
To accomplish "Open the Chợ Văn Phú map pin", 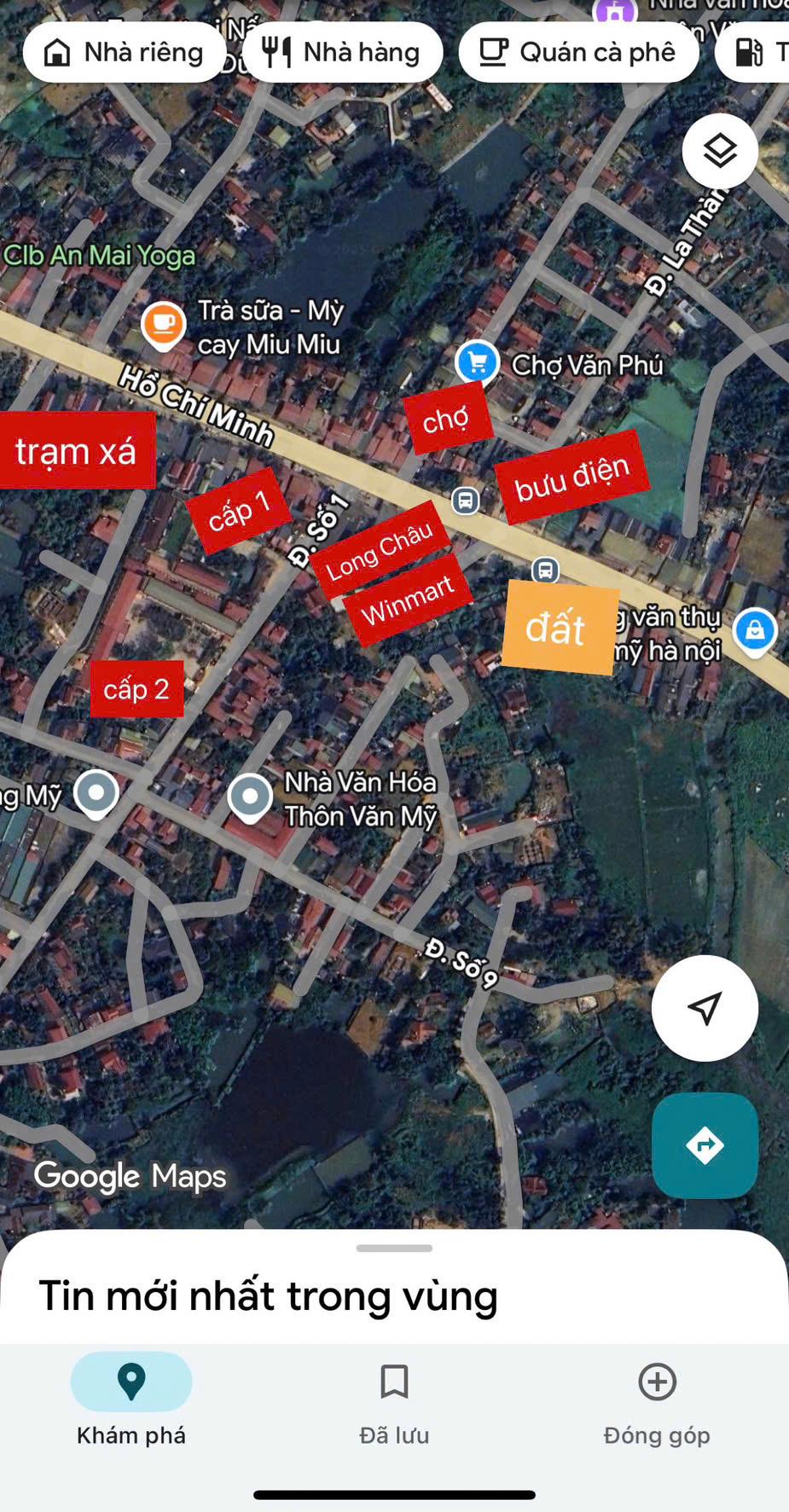I will (477, 362).
